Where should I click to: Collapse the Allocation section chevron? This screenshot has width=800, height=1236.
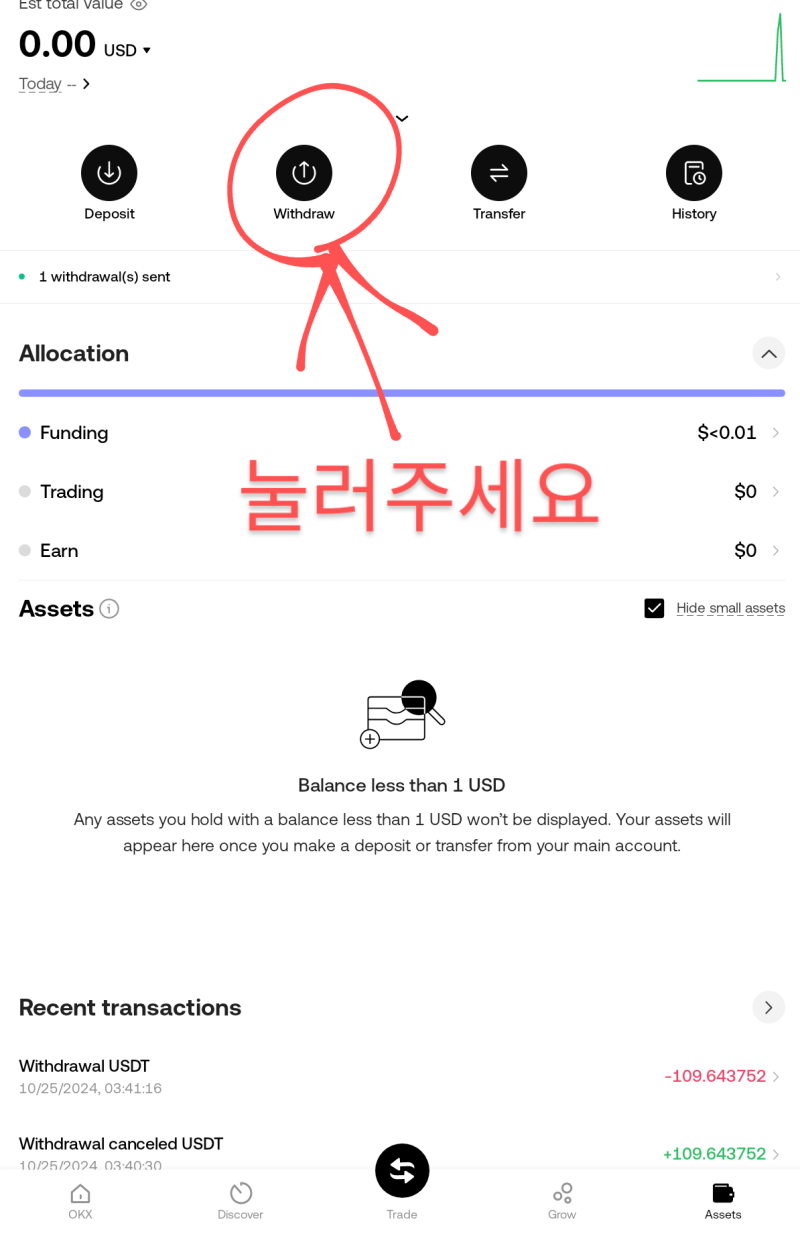coord(768,353)
